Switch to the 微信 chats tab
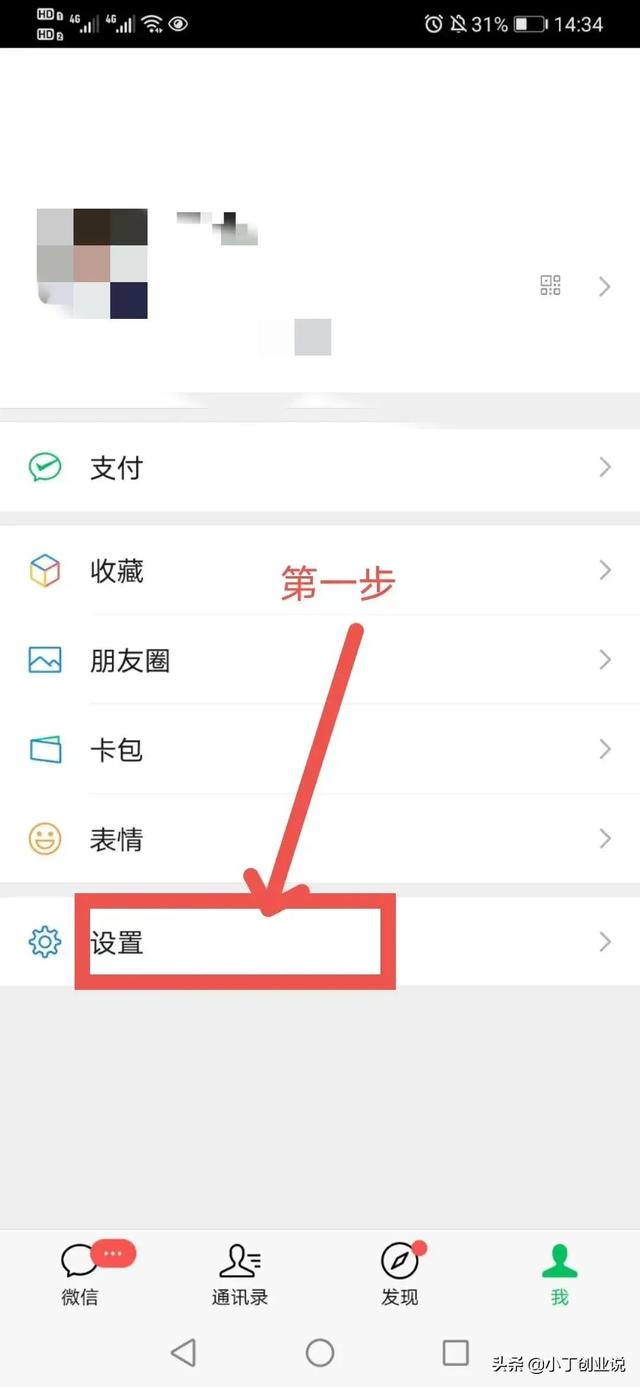The width and height of the screenshot is (640, 1387). [80, 1274]
